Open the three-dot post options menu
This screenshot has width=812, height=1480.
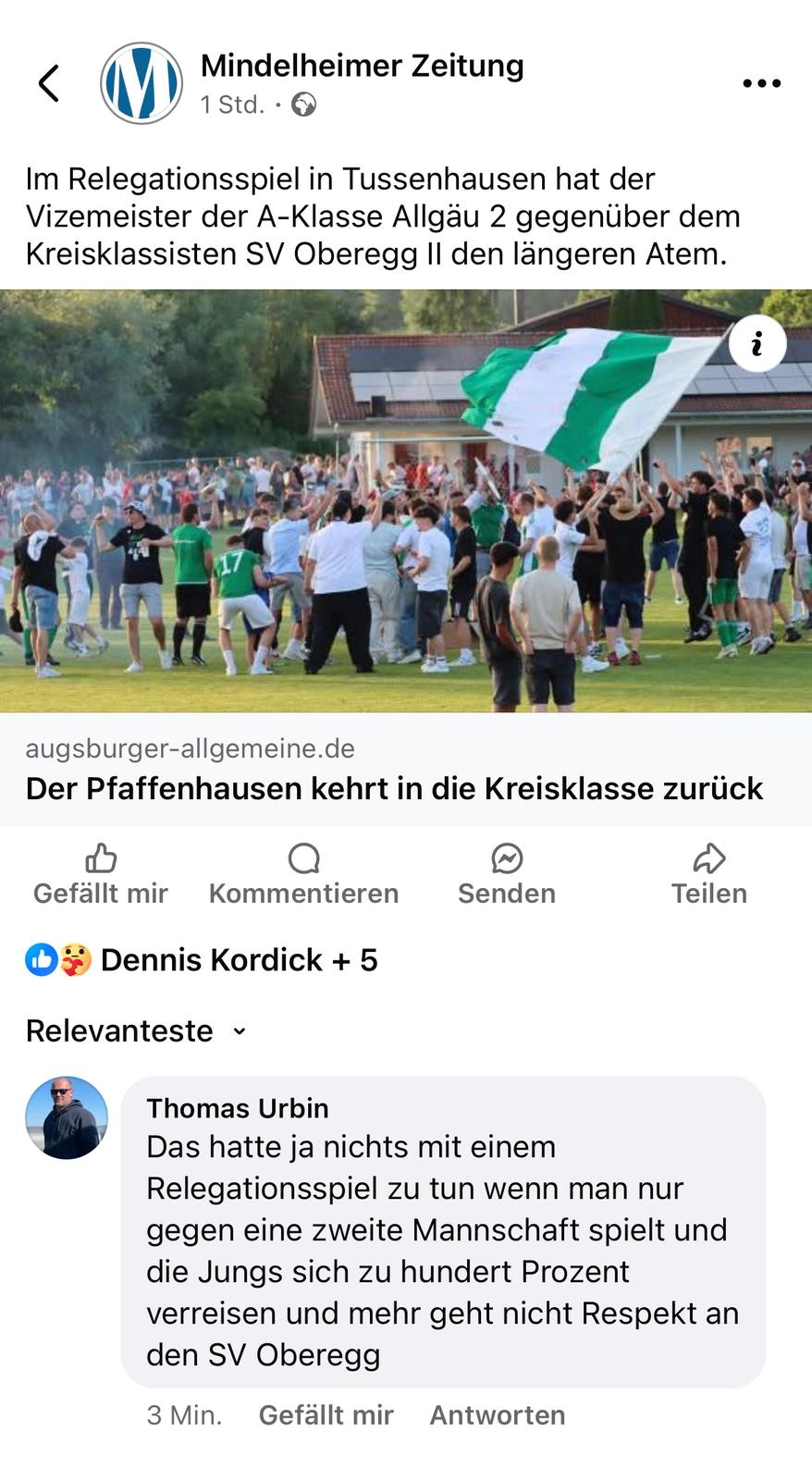coord(761,83)
